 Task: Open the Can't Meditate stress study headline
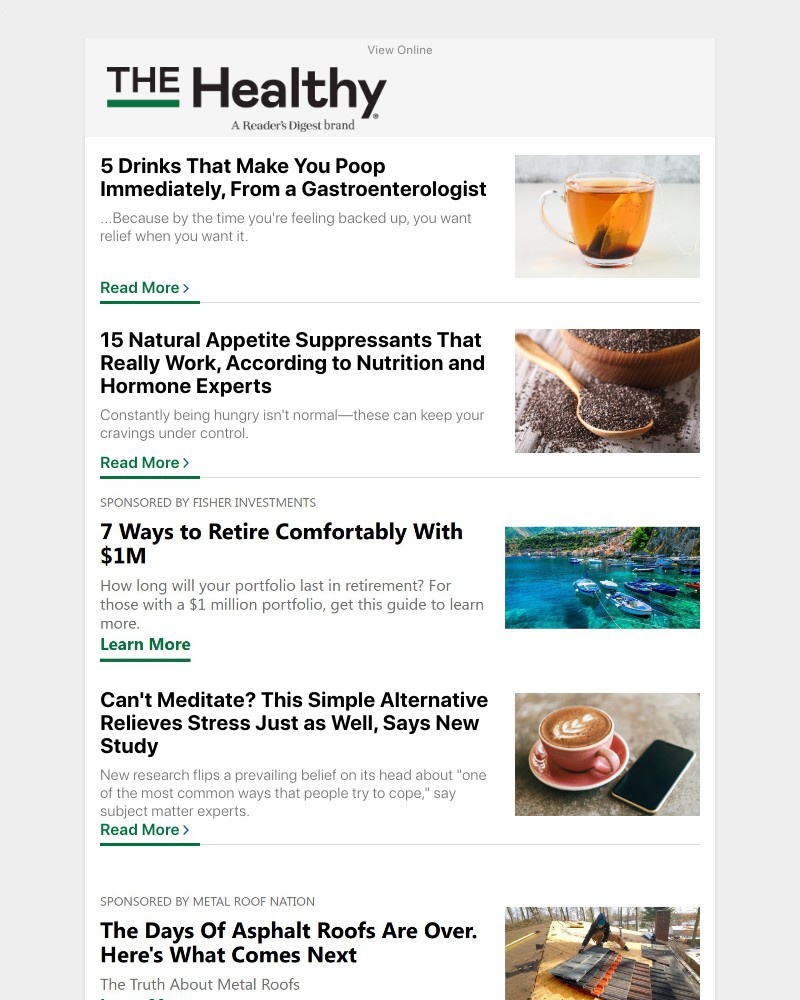[294, 722]
